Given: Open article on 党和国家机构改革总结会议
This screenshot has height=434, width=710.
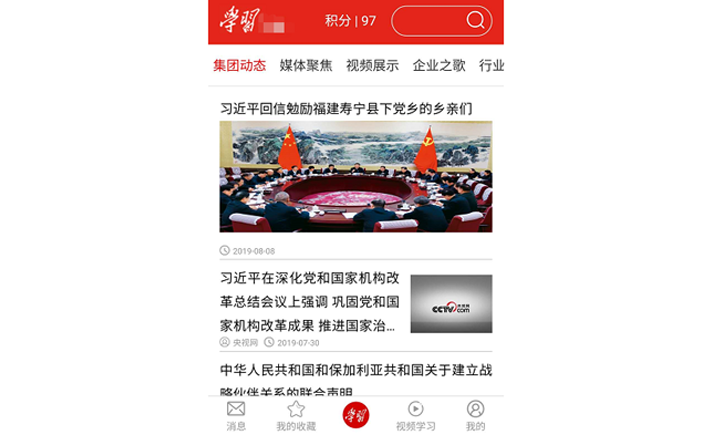Looking at the screenshot, I should (x=308, y=301).
